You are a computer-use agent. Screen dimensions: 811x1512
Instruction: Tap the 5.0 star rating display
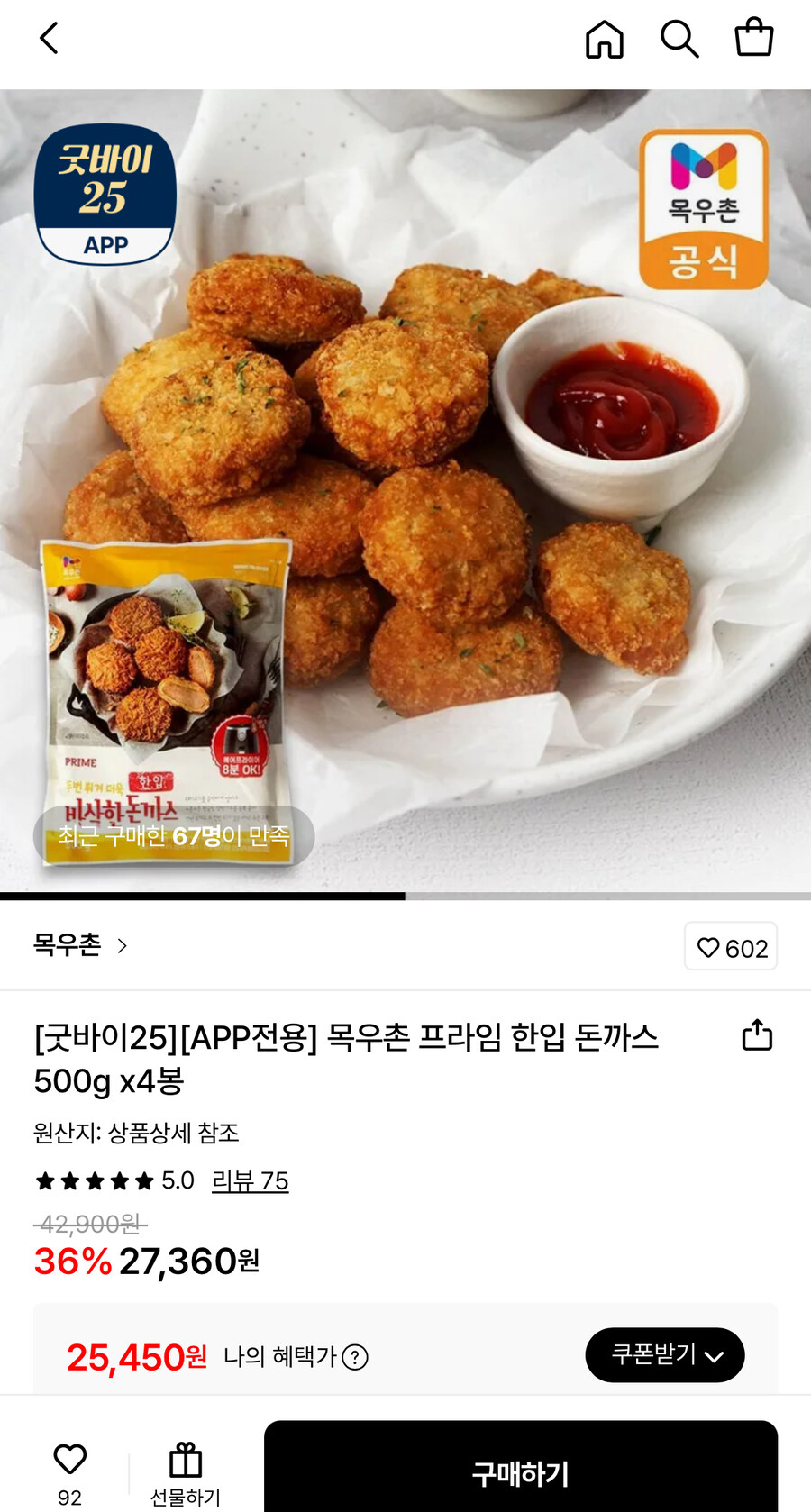pyautogui.click(x=108, y=1180)
